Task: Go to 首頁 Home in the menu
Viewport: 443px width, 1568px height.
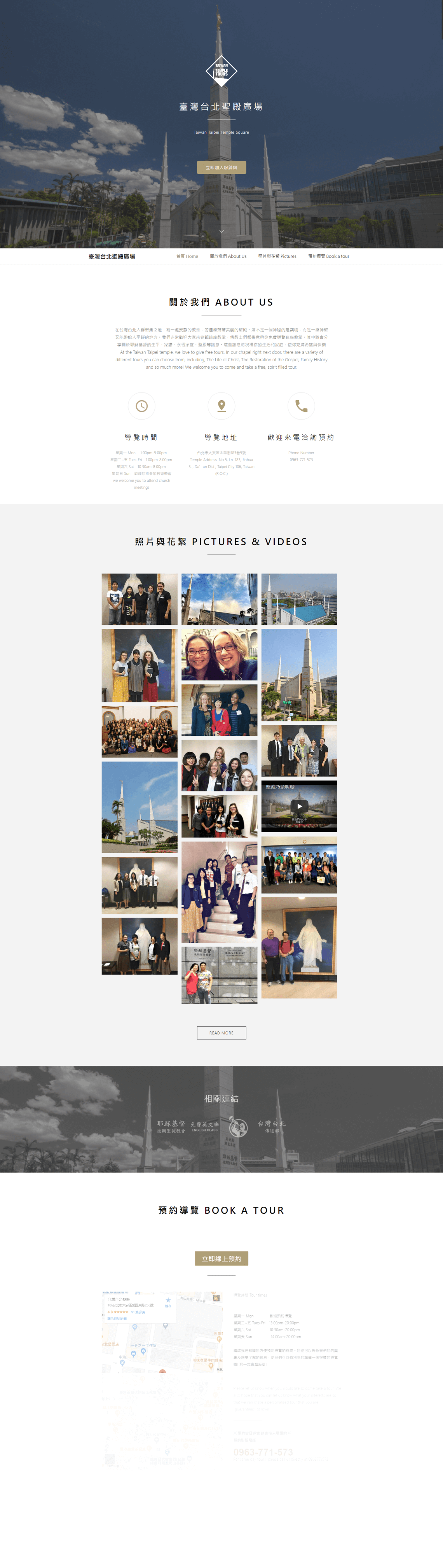Action: tap(187, 256)
